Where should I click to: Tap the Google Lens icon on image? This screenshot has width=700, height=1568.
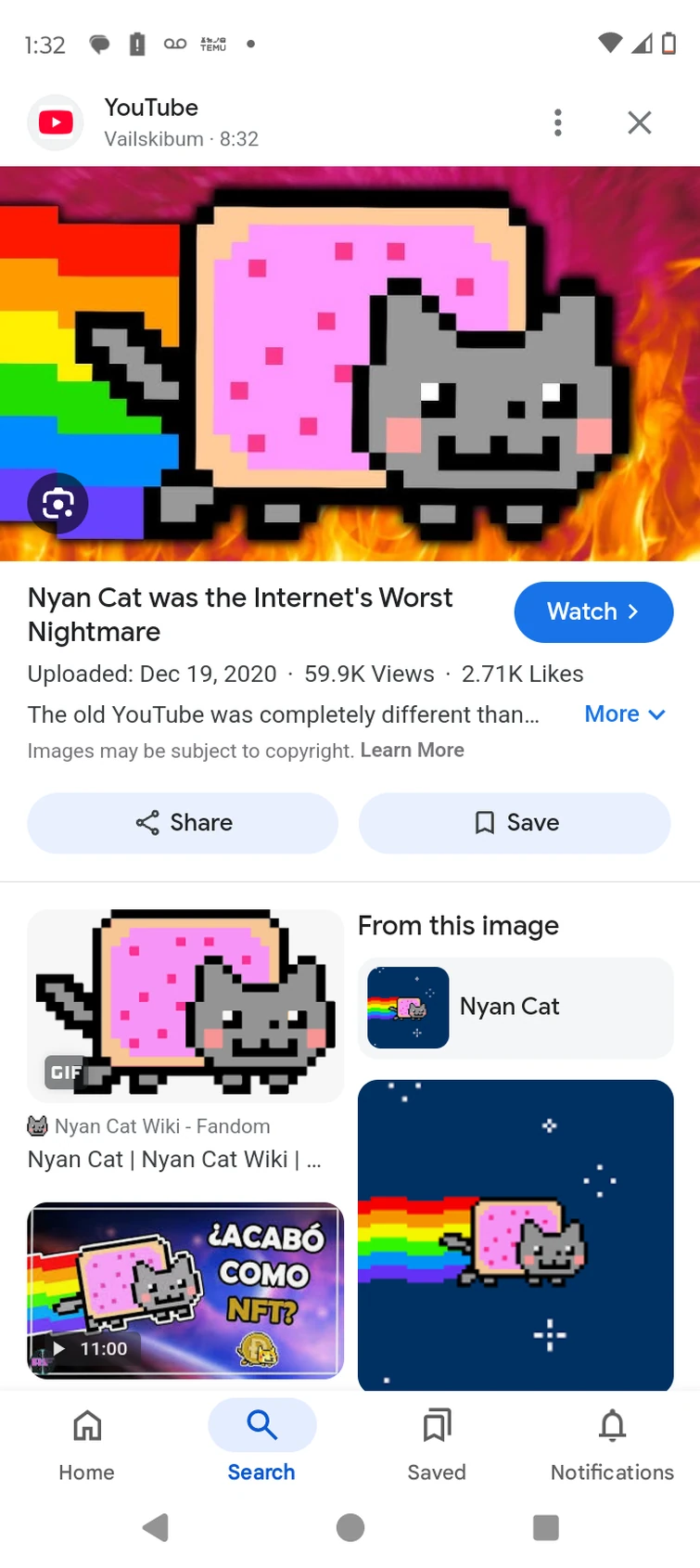(x=57, y=504)
